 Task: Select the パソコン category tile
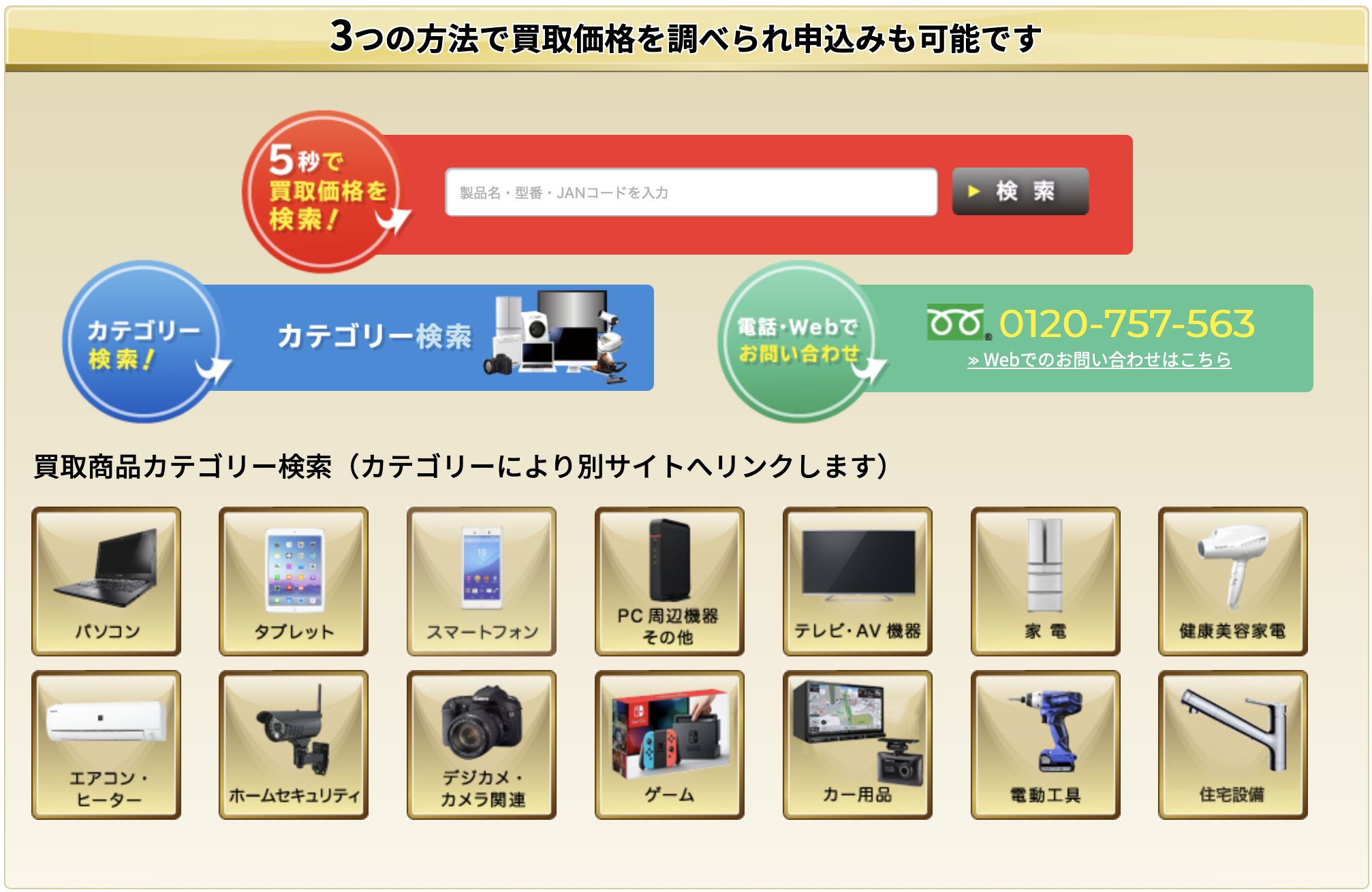point(106,582)
